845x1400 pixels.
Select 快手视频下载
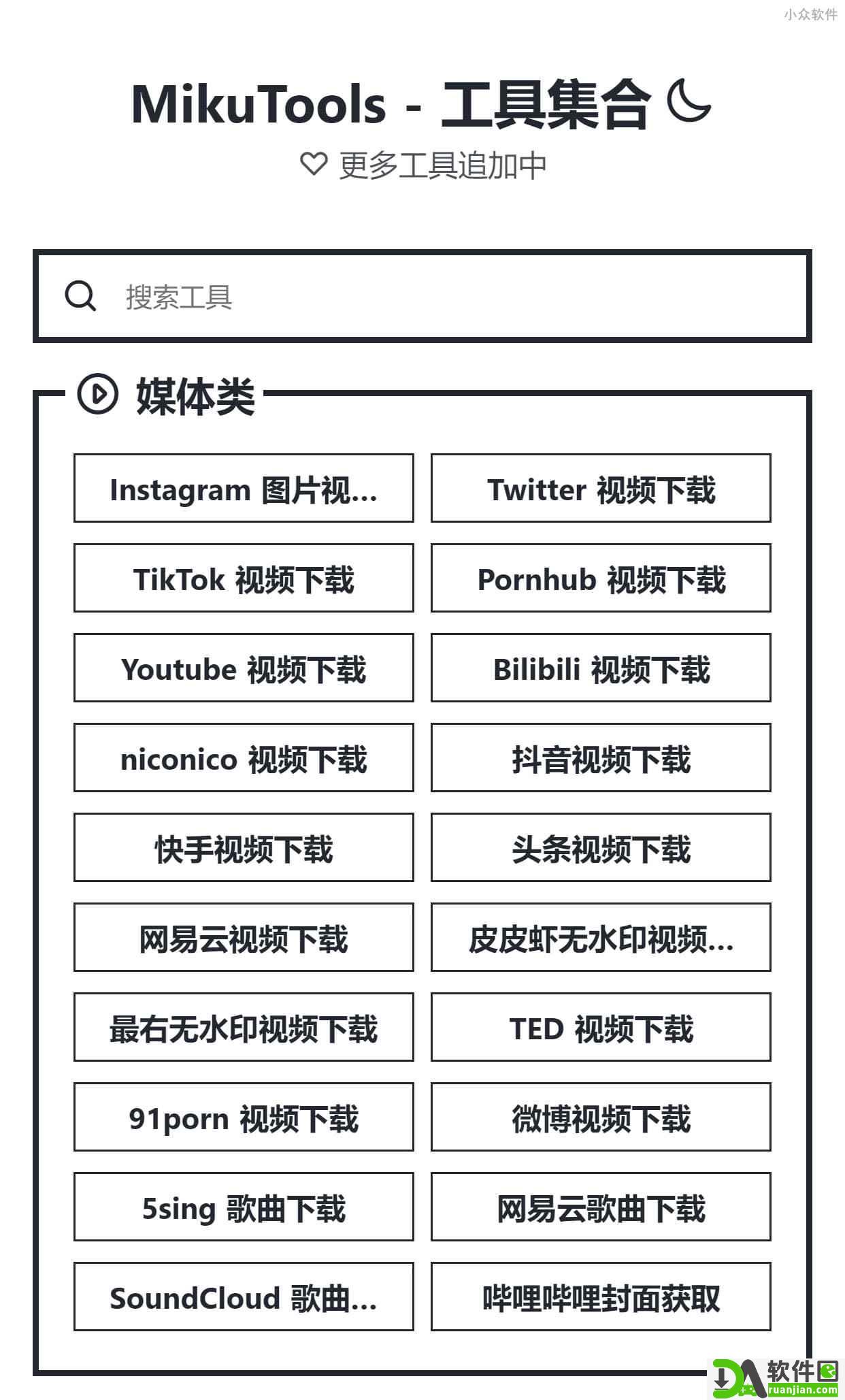(x=243, y=849)
